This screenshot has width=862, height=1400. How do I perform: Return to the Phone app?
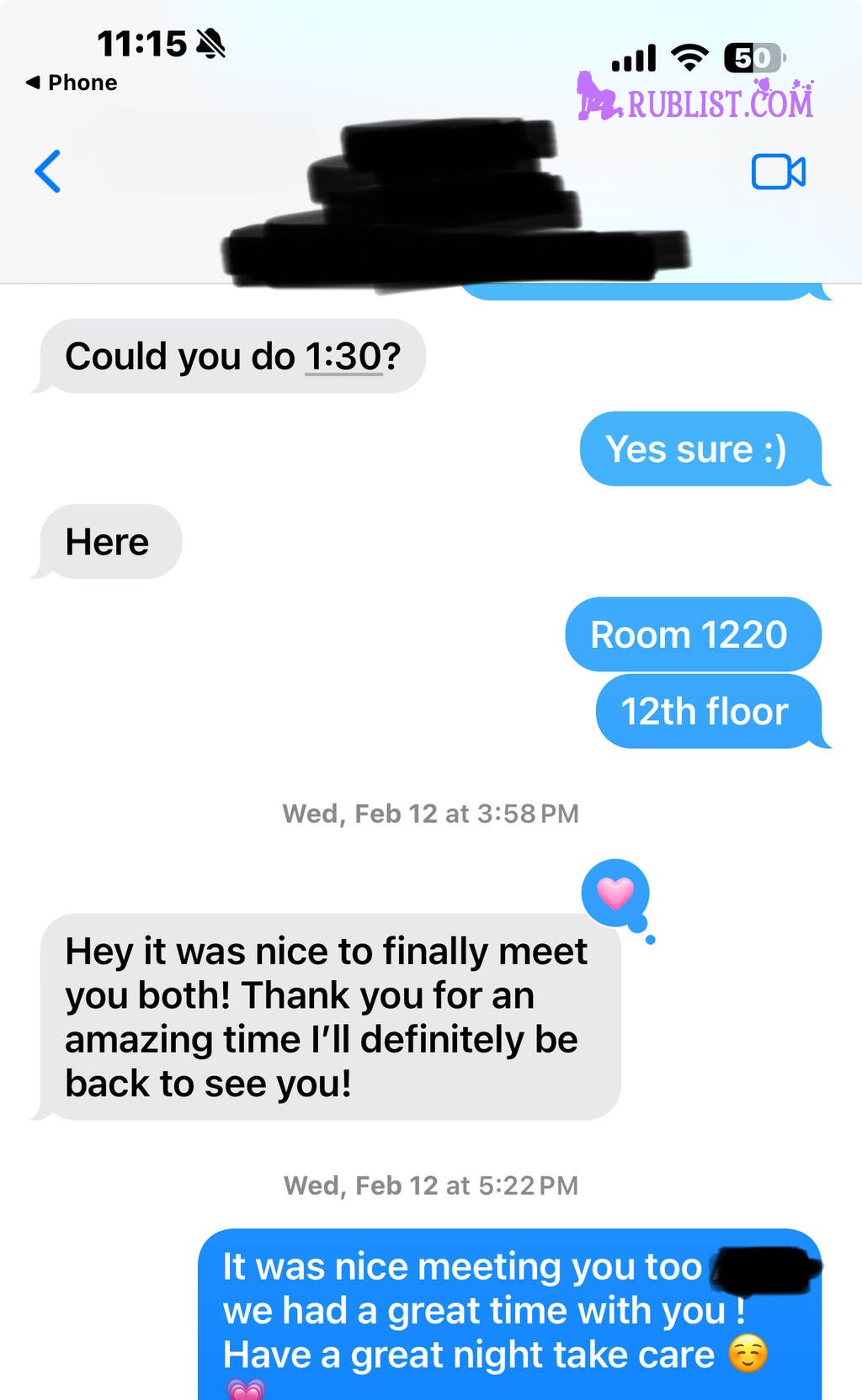click(x=72, y=82)
